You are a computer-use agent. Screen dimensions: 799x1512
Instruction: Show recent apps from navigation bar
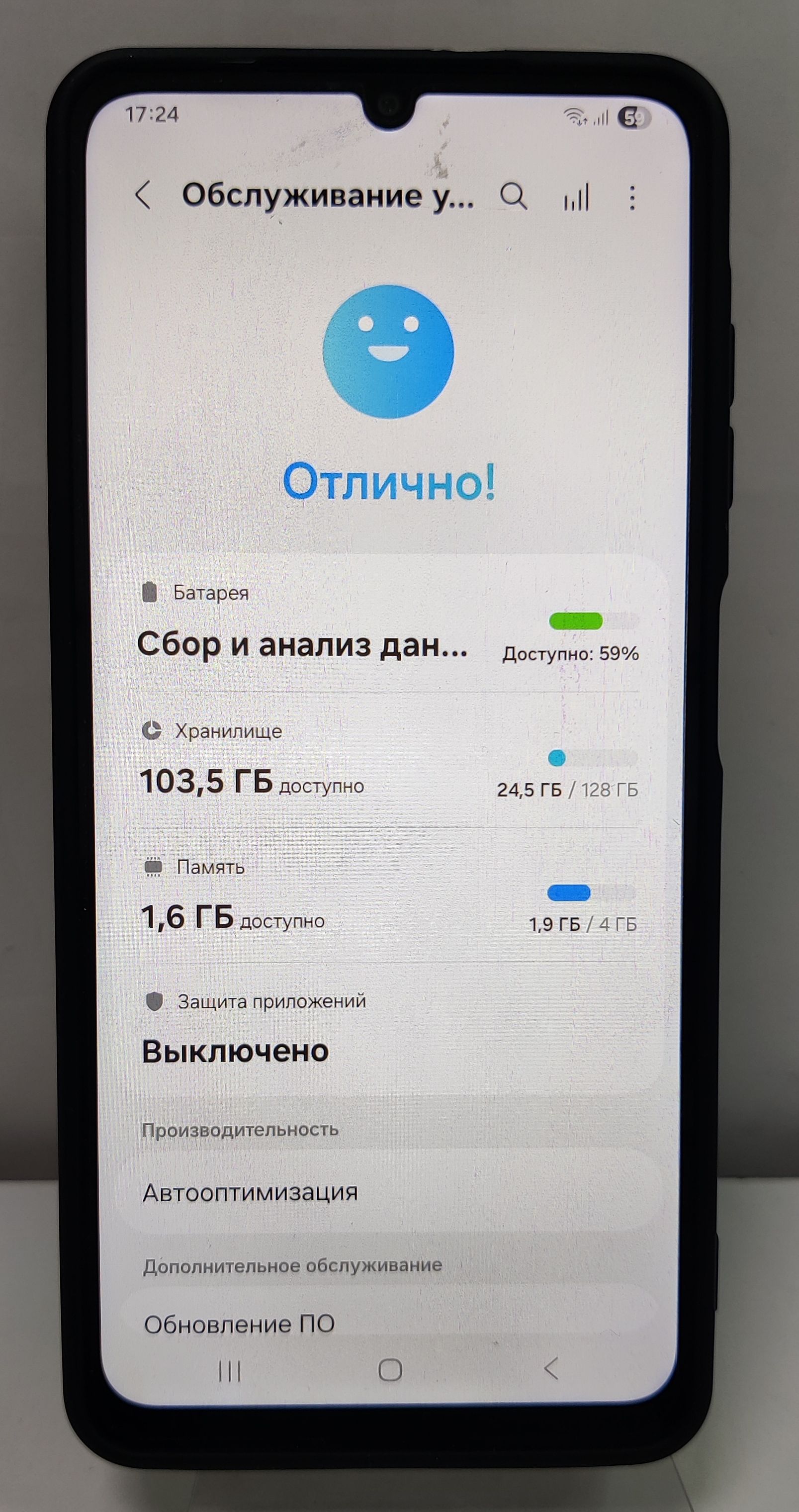tap(230, 1372)
